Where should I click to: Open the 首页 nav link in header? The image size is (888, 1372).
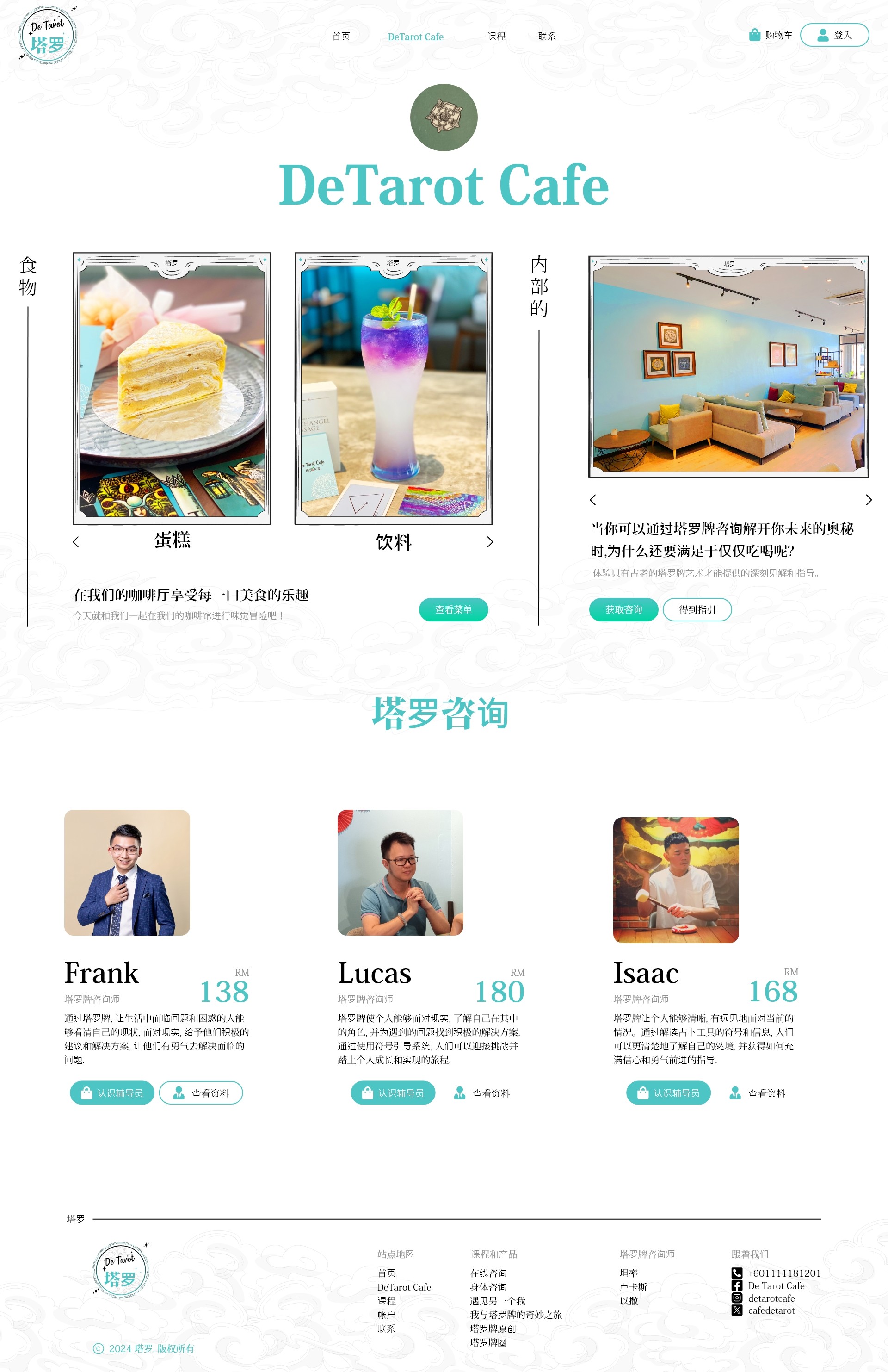340,36
